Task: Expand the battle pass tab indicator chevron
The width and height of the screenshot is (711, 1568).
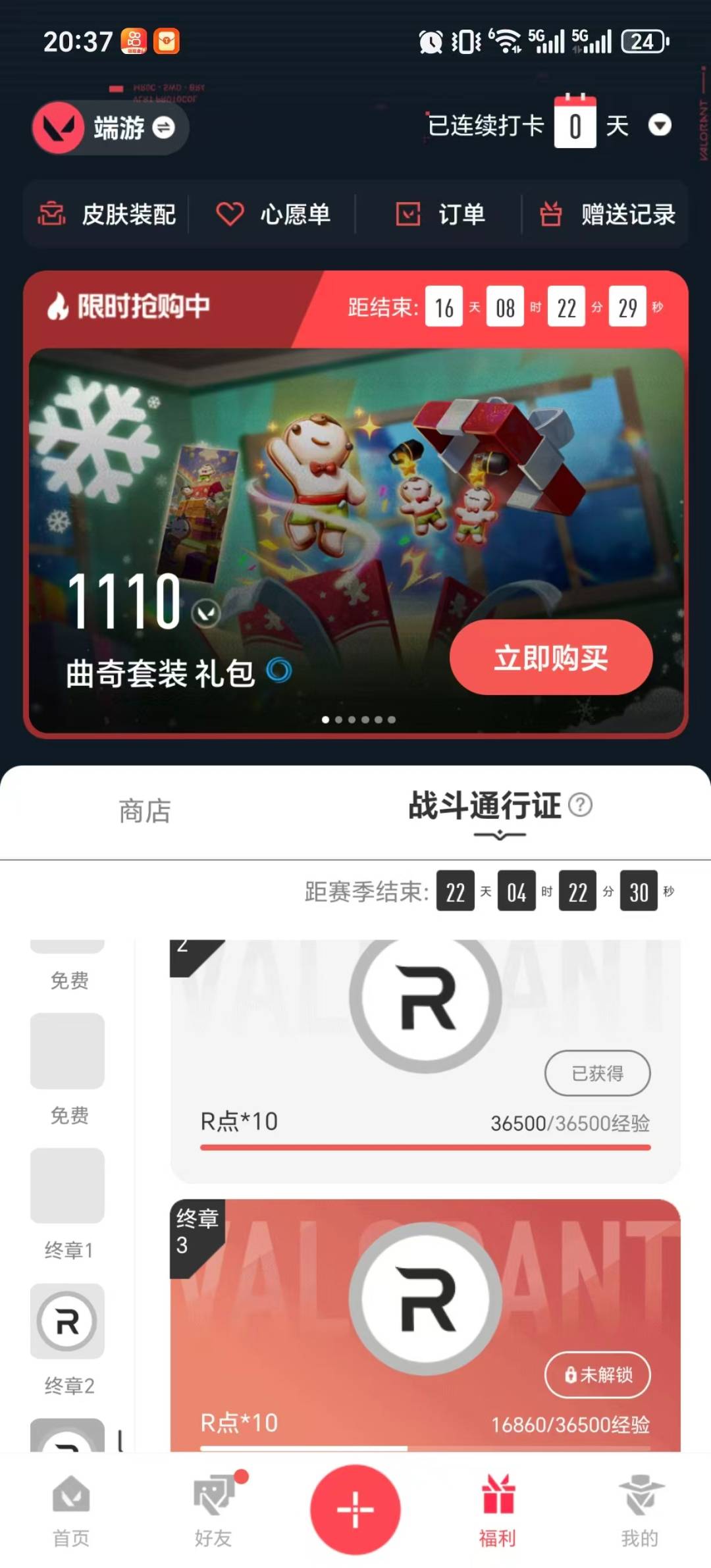Action: (498, 836)
